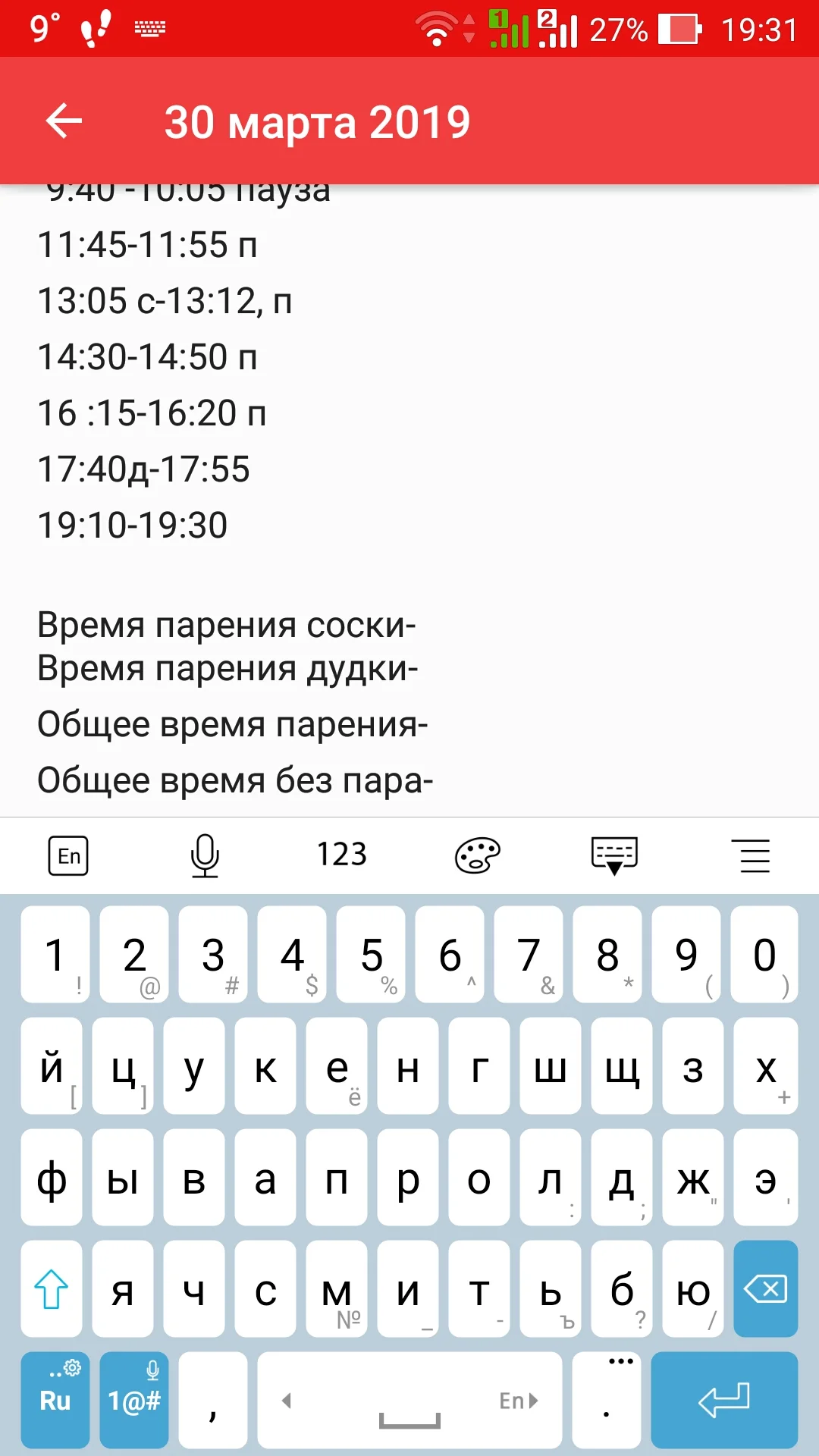The height and width of the screenshot is (1456, 819).
Task: Tap the note line '19:10-19:30'
Action: (x=133, y=523)
